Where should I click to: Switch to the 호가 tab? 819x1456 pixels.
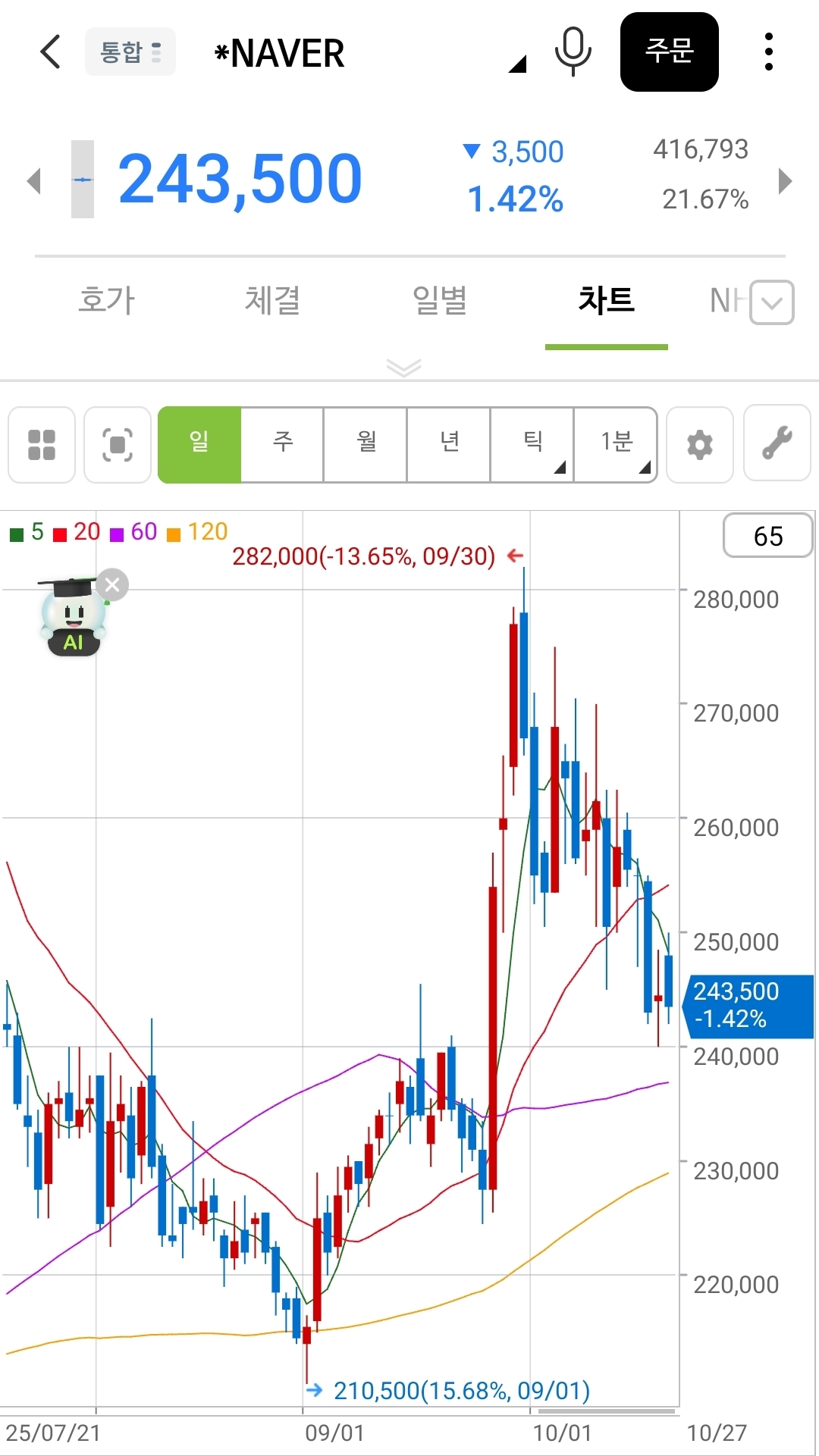[x=106, y=300]
